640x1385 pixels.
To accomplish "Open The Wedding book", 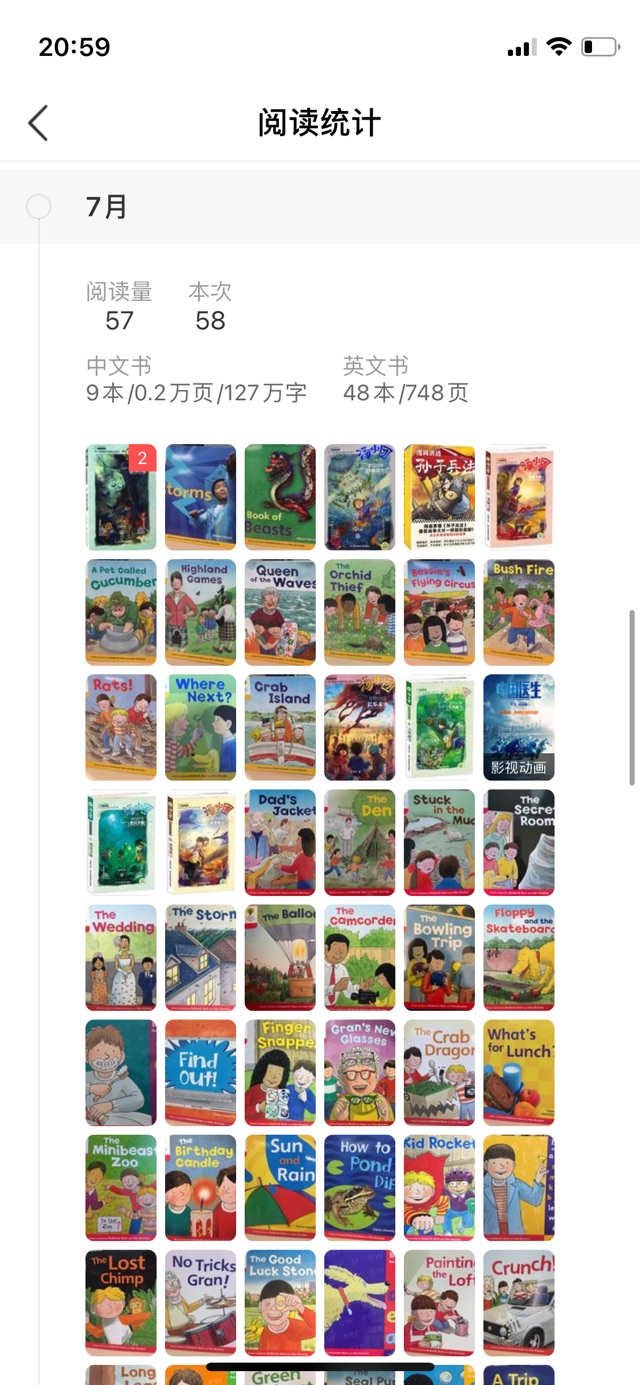I will [x=121, y=957].
